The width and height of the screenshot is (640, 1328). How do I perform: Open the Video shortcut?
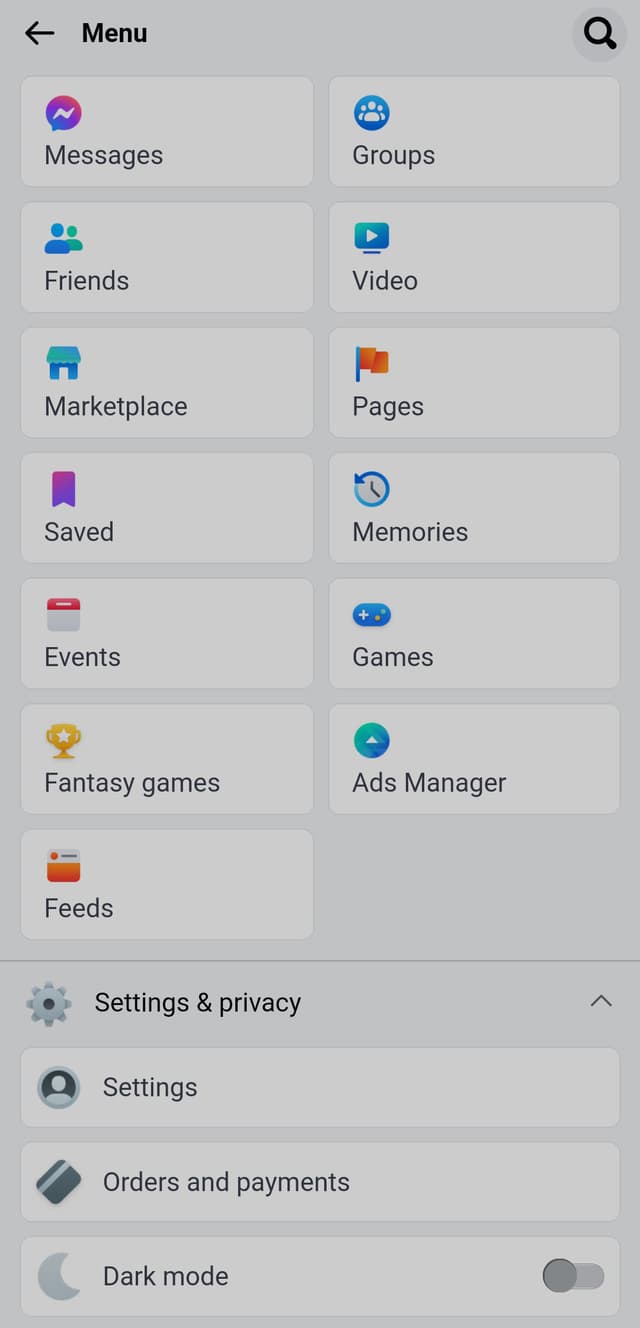click(474, 257)
